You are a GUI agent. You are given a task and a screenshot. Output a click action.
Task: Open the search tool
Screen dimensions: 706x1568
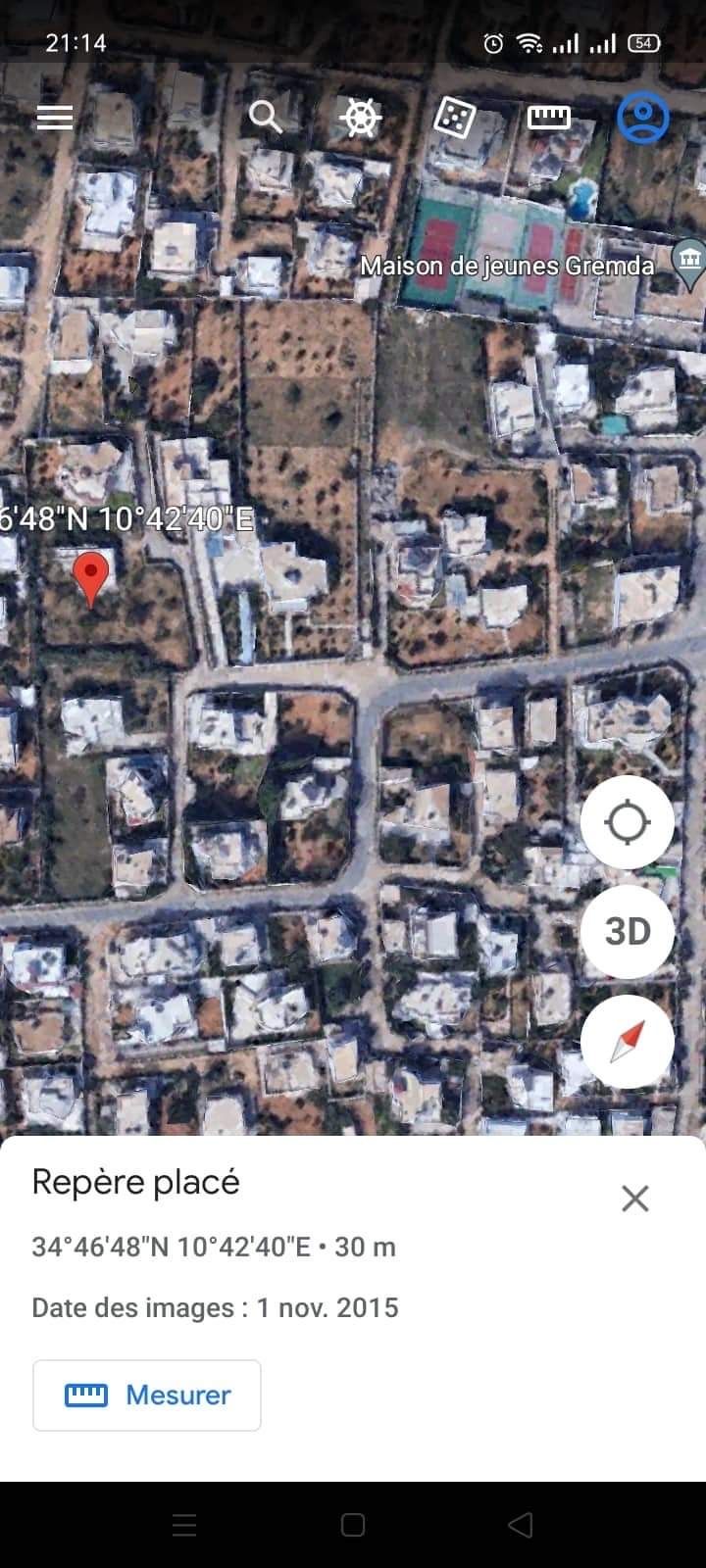click(x=265, y=117)
